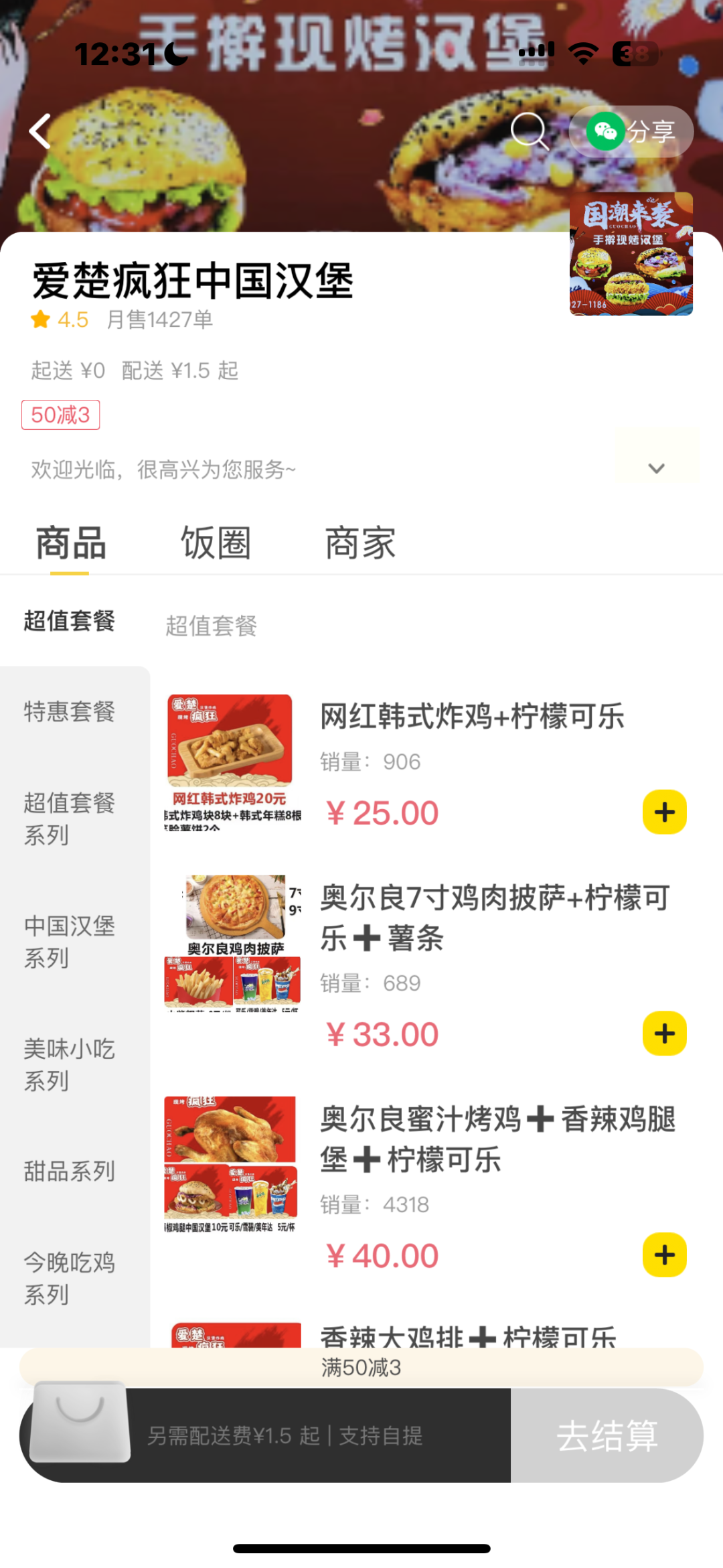Go to the 今晚吃鸡系列 category
The image size is (723, 1568).
pyautogui.click(x=70, y=1278)
